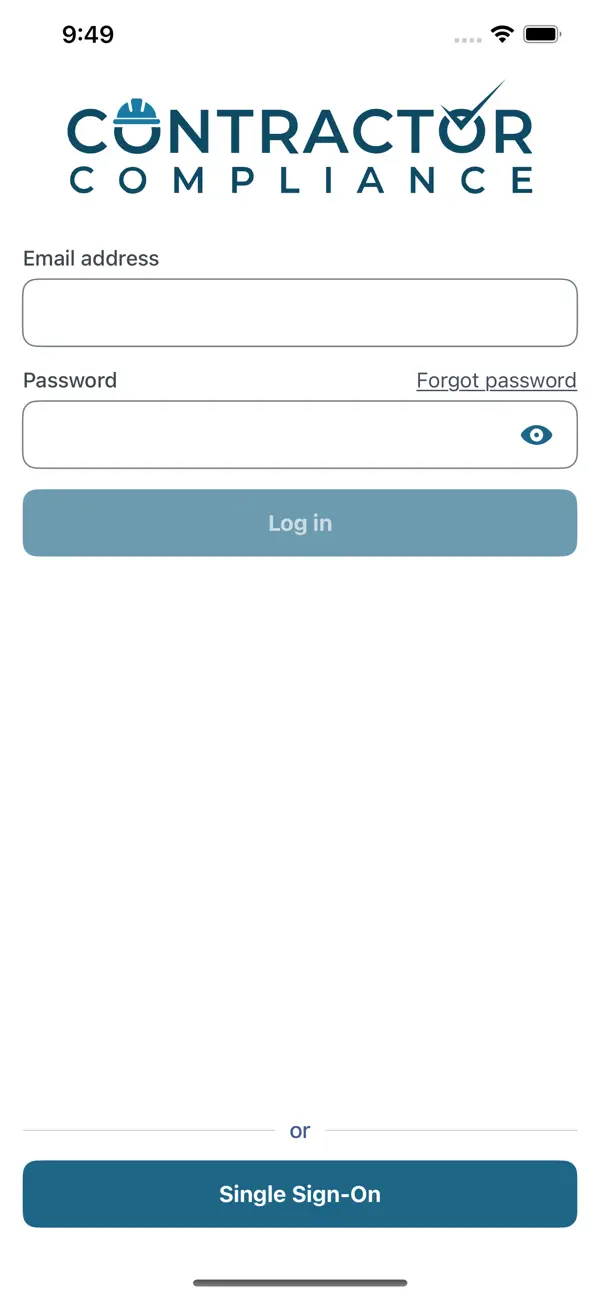Continue with Single Sign-On
Image resolution: width=600 pixels, height=1298 pixels.
click(300, 1194)
